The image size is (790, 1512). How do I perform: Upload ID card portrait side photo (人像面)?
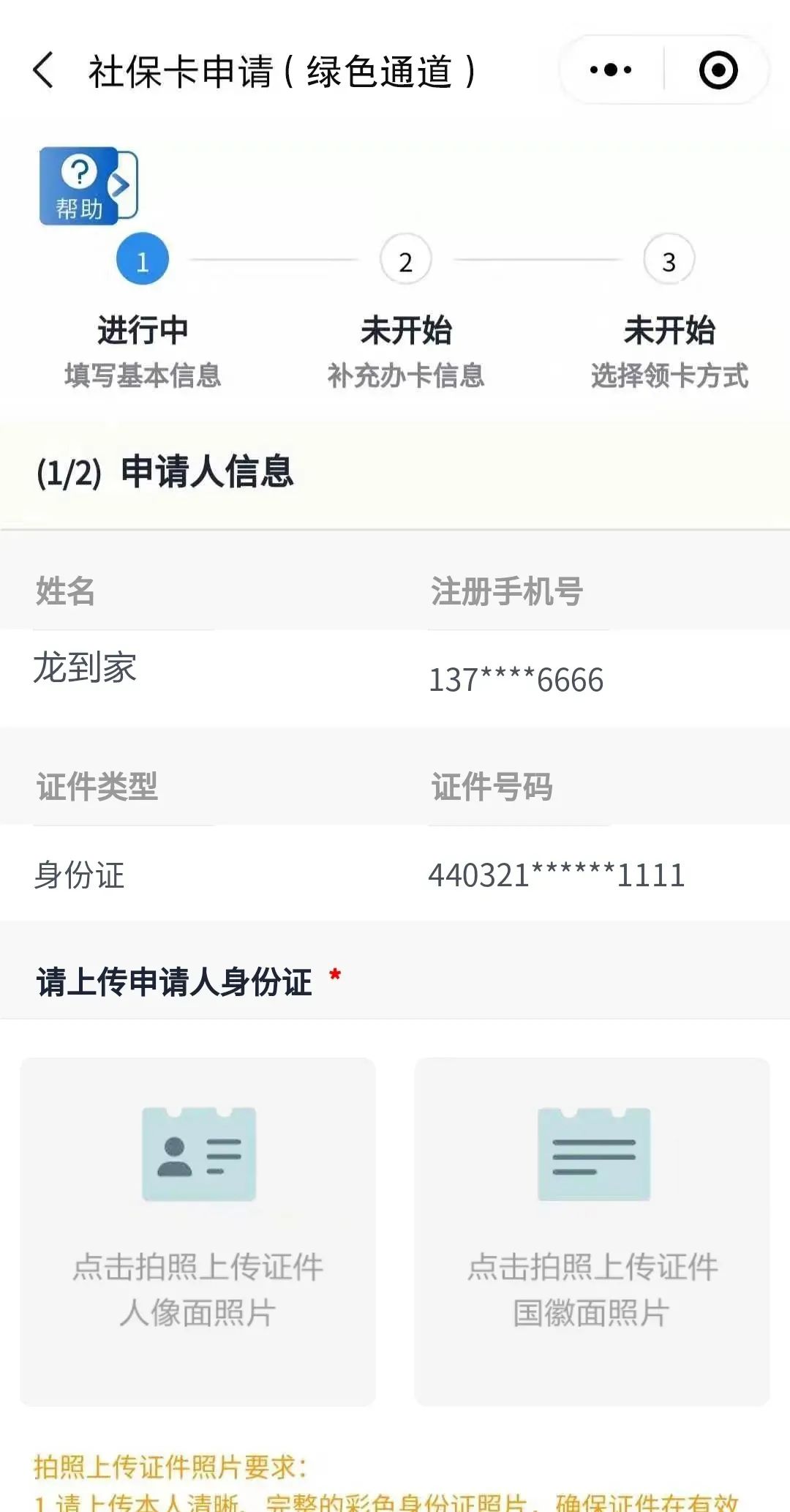197,1231
